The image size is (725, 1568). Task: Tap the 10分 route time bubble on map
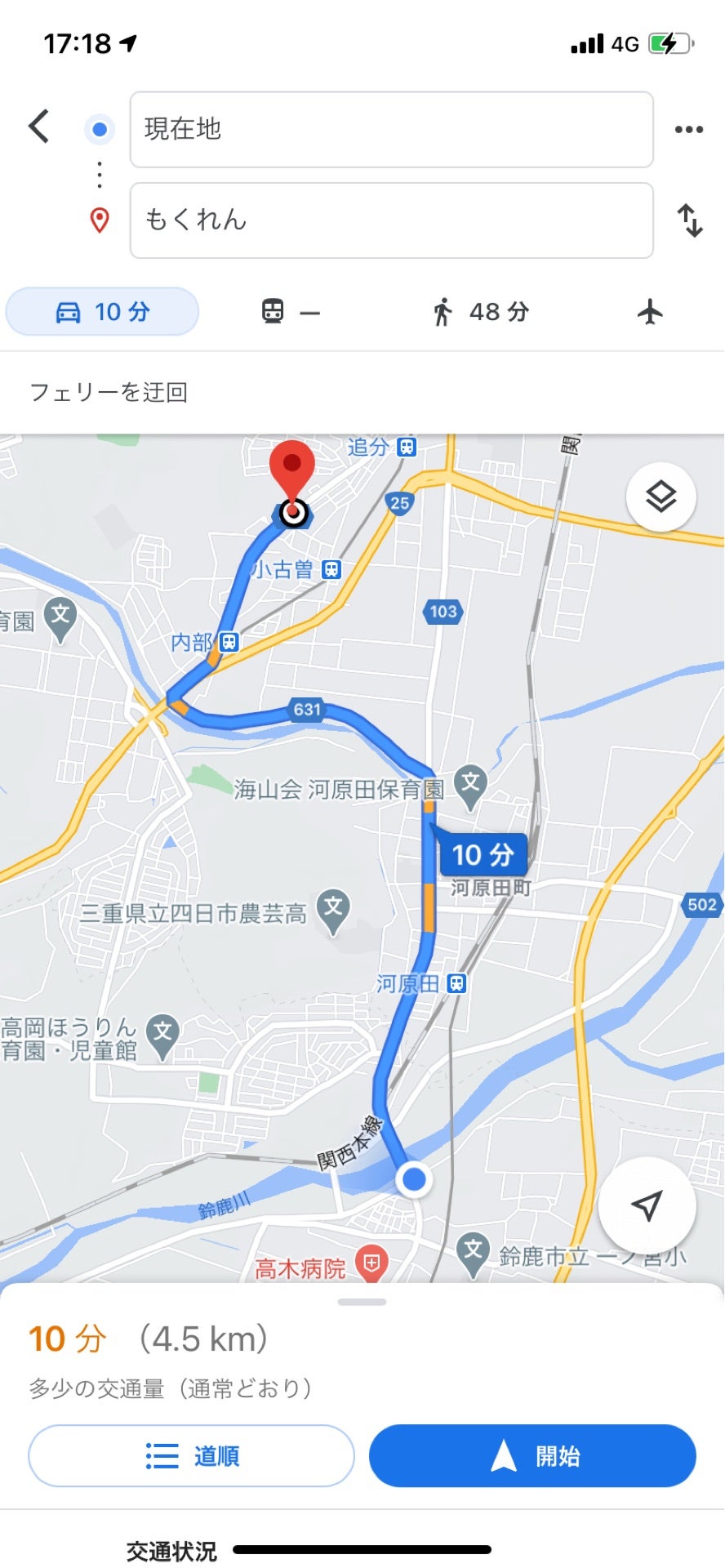pyautogui.click(x=483, y=855)
